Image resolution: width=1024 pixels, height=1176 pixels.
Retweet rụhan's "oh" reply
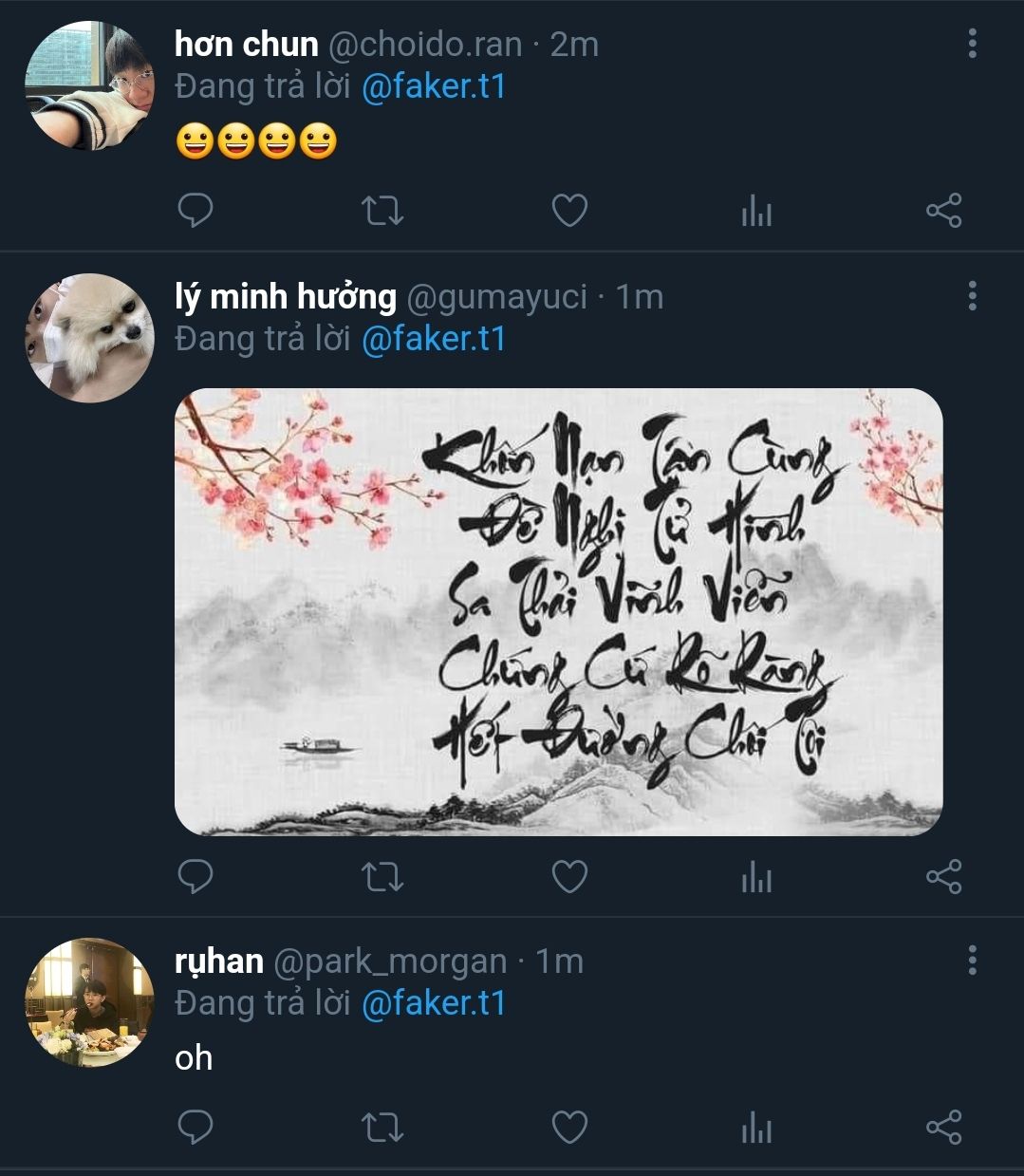pos(383,1128)
